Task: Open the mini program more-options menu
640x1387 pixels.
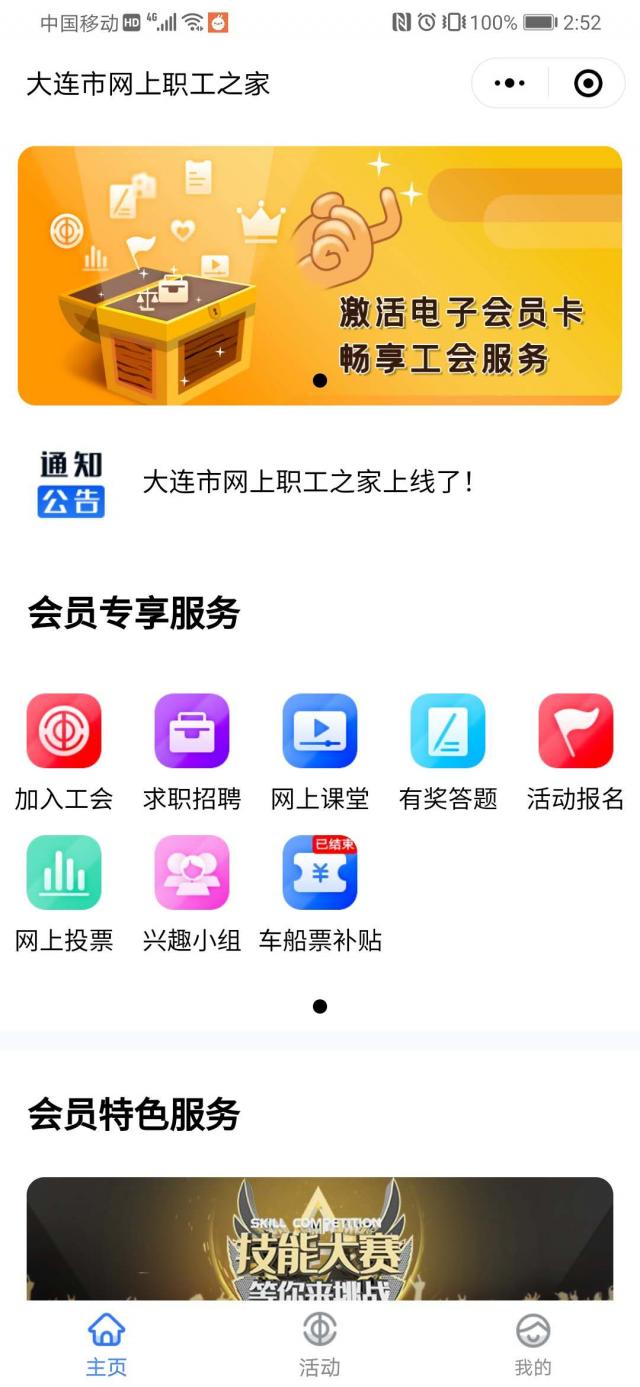Action: pyautogui.click(x=510, y=83)
